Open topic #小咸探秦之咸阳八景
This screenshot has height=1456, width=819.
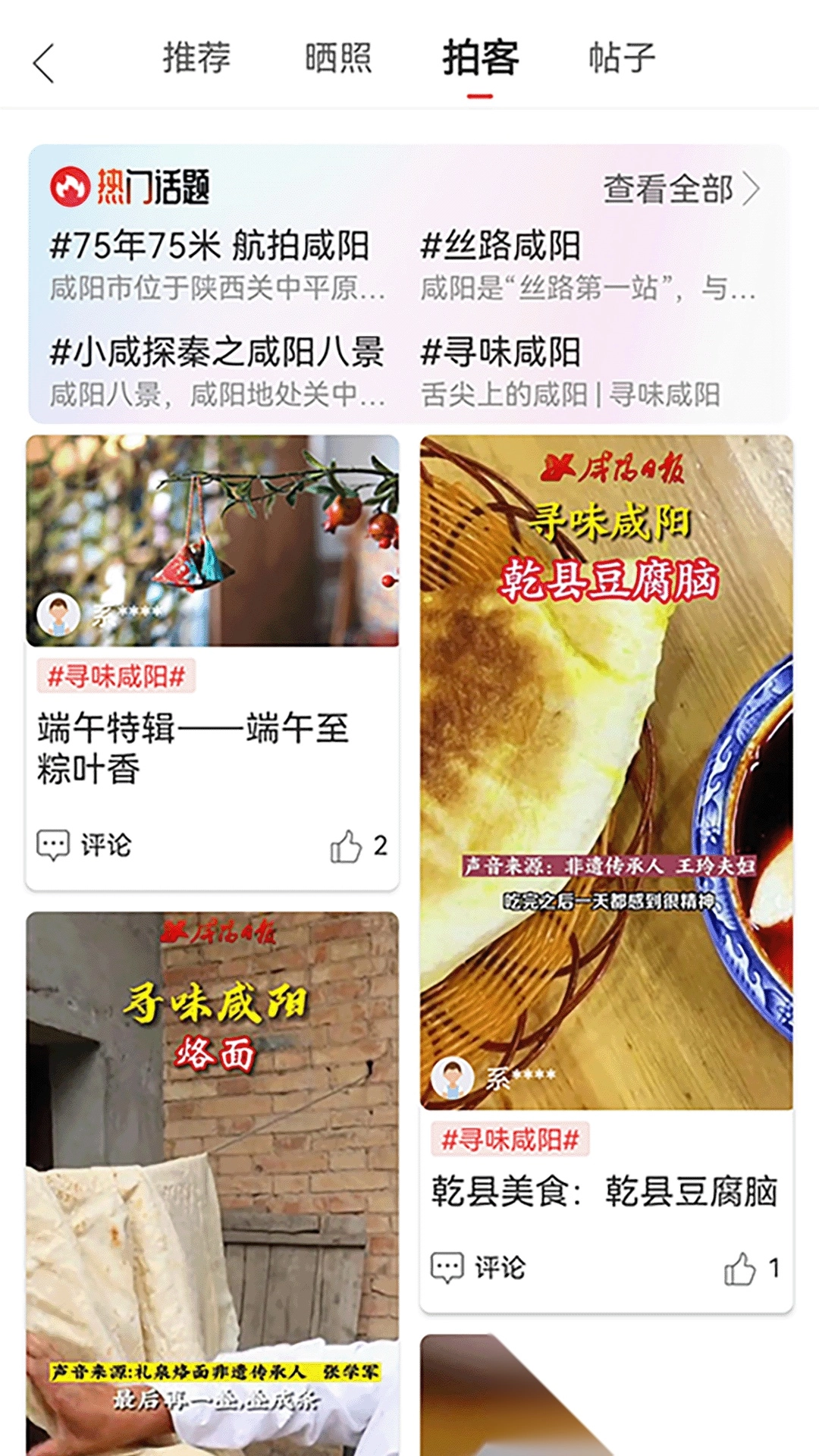(217, 352)
